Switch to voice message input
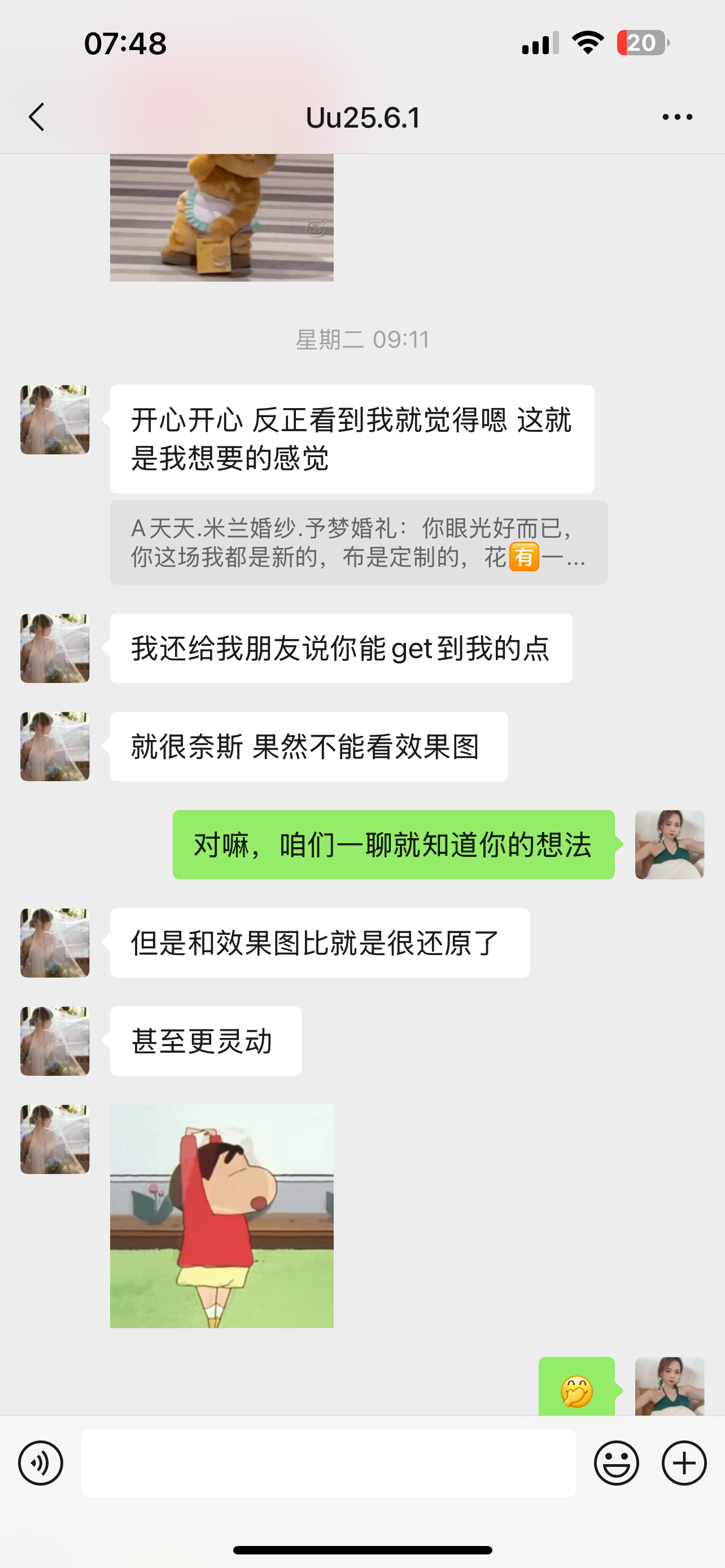This screenshot has width=725, height=1568. [41, 1462]
